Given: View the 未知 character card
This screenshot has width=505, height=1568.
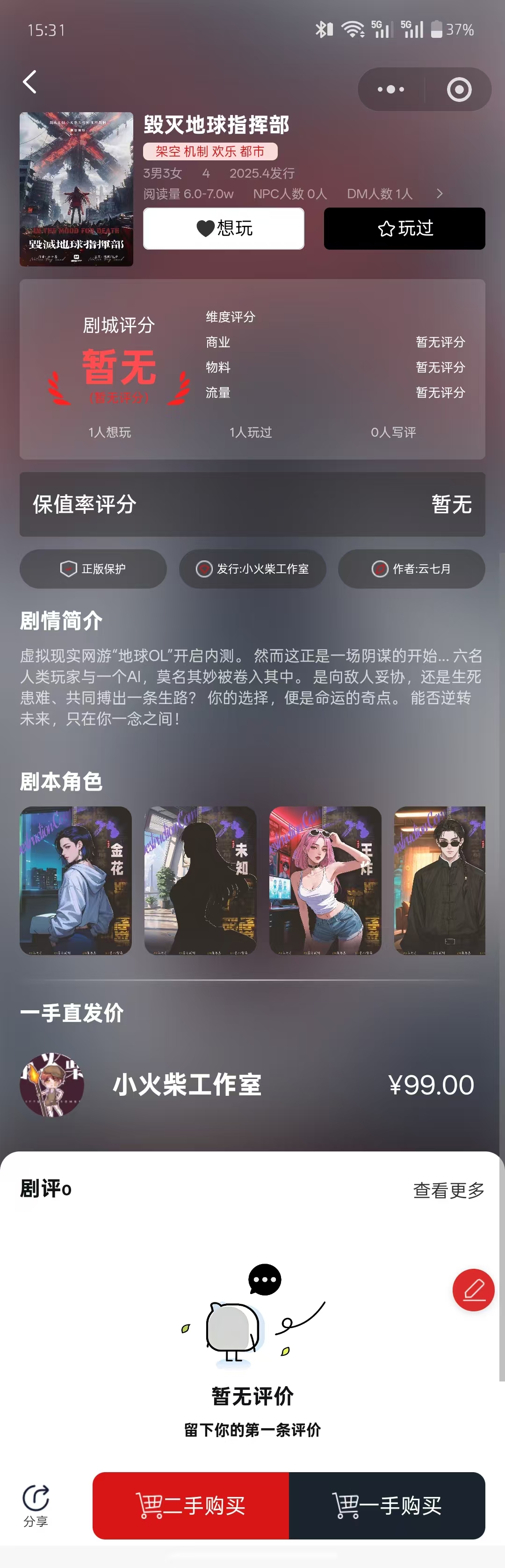Looking at the screenshot, I should pyautogui.click(x=201, y=880).
